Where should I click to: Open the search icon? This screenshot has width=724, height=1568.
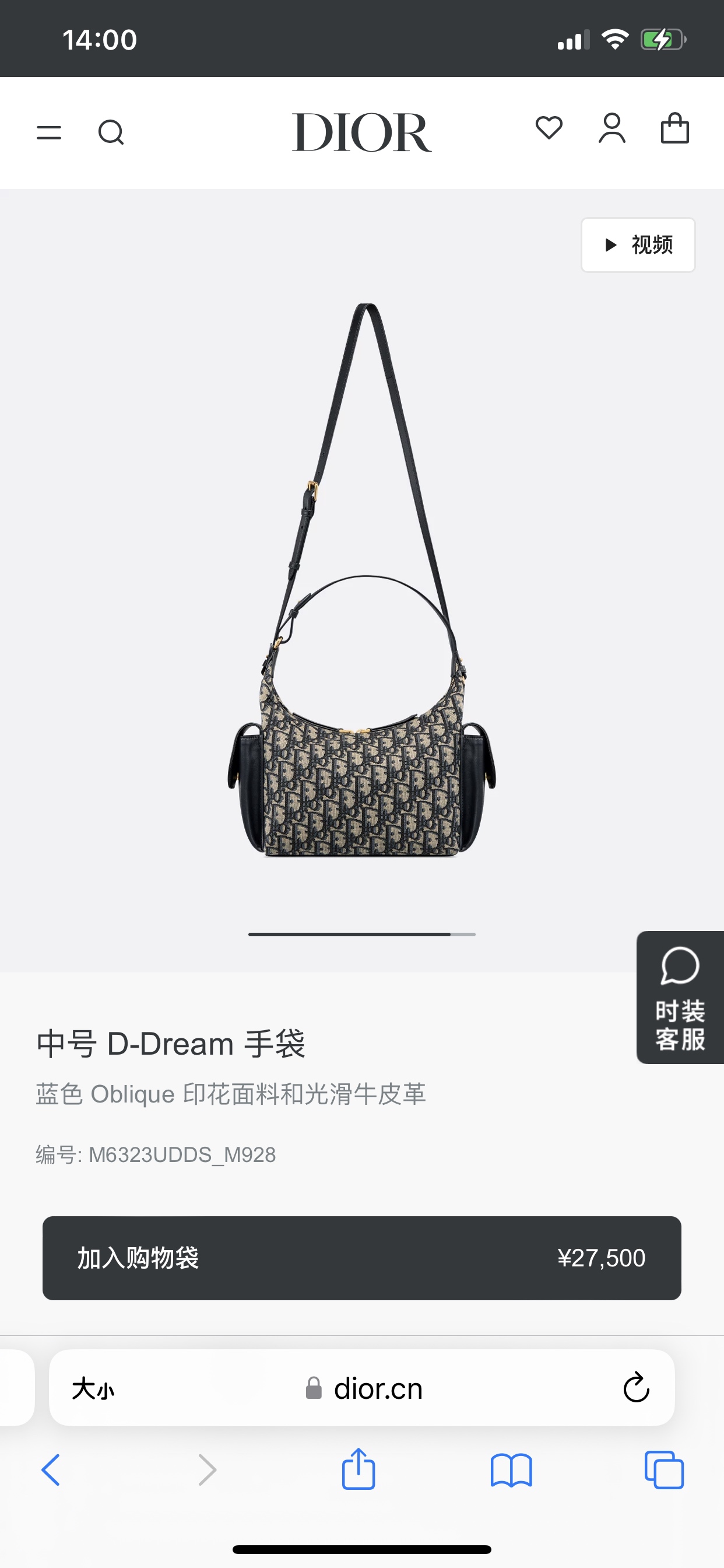(111, 132)
